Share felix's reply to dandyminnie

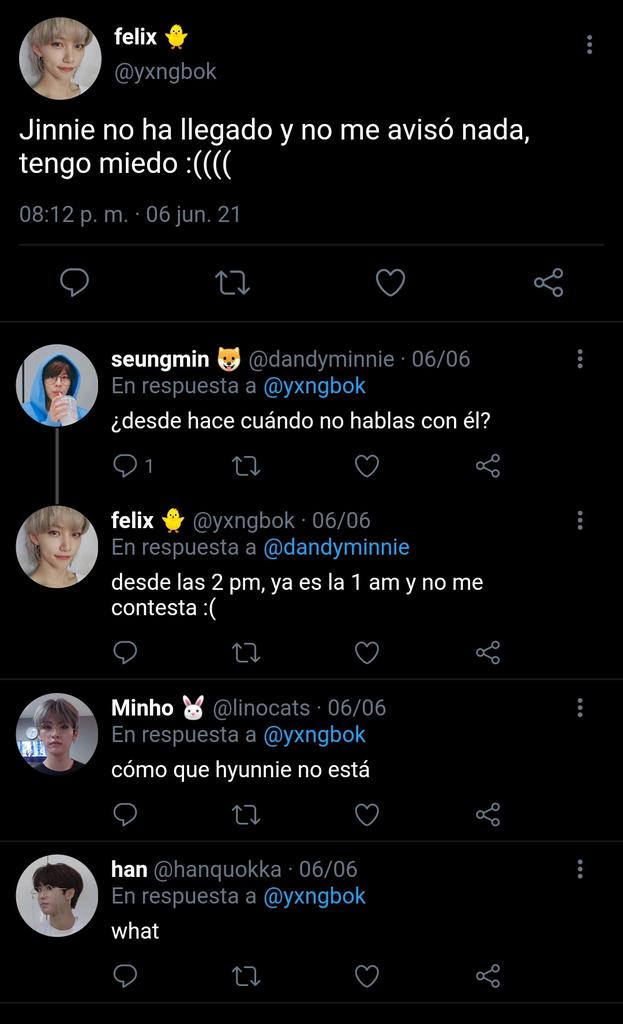[x=488, y=652]
